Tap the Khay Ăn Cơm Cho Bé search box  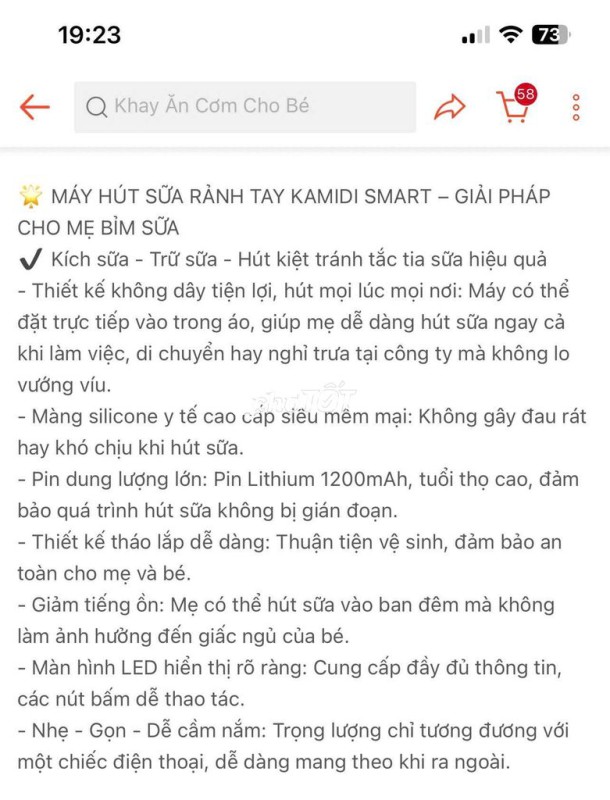(x=245, y=107)
